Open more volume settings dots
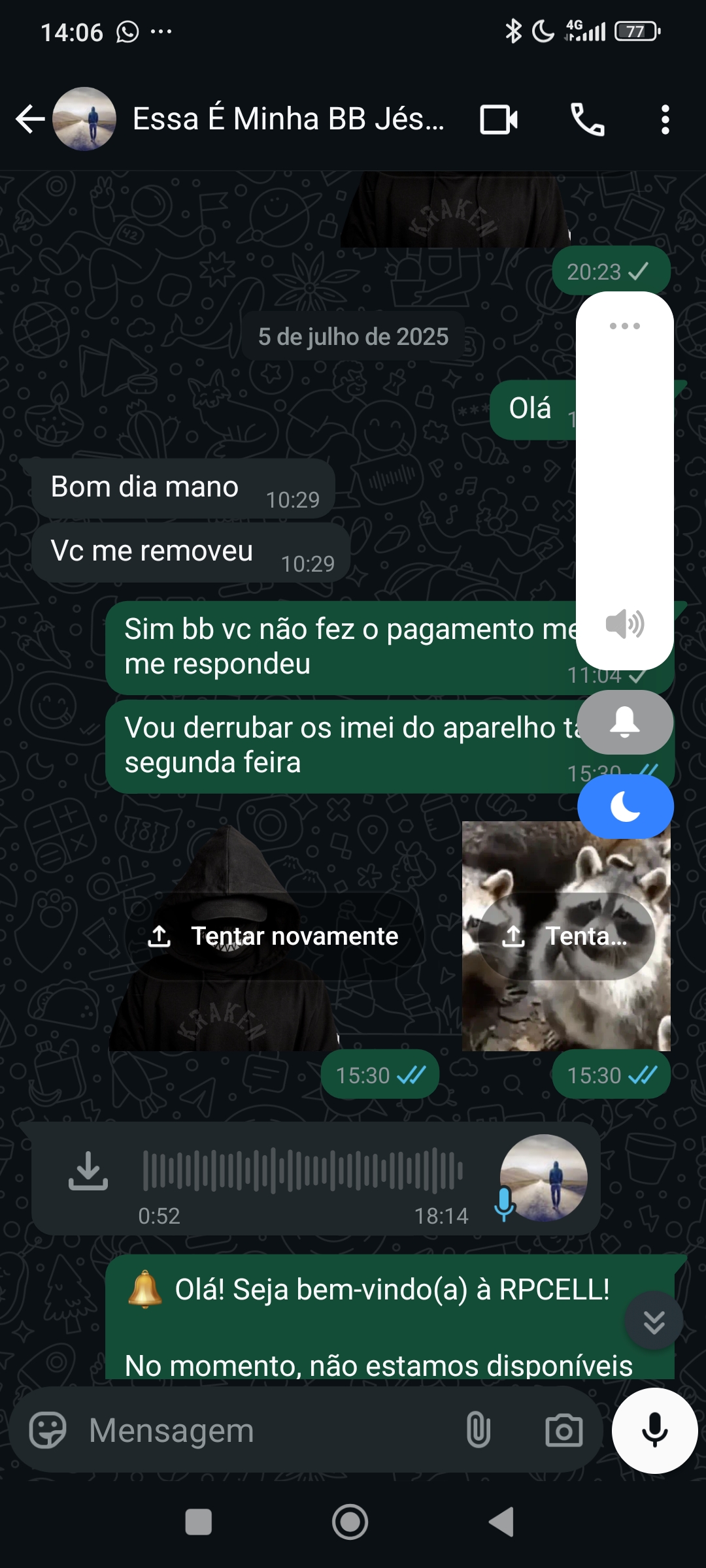The image size is (706, 1568). click(624, 326)
